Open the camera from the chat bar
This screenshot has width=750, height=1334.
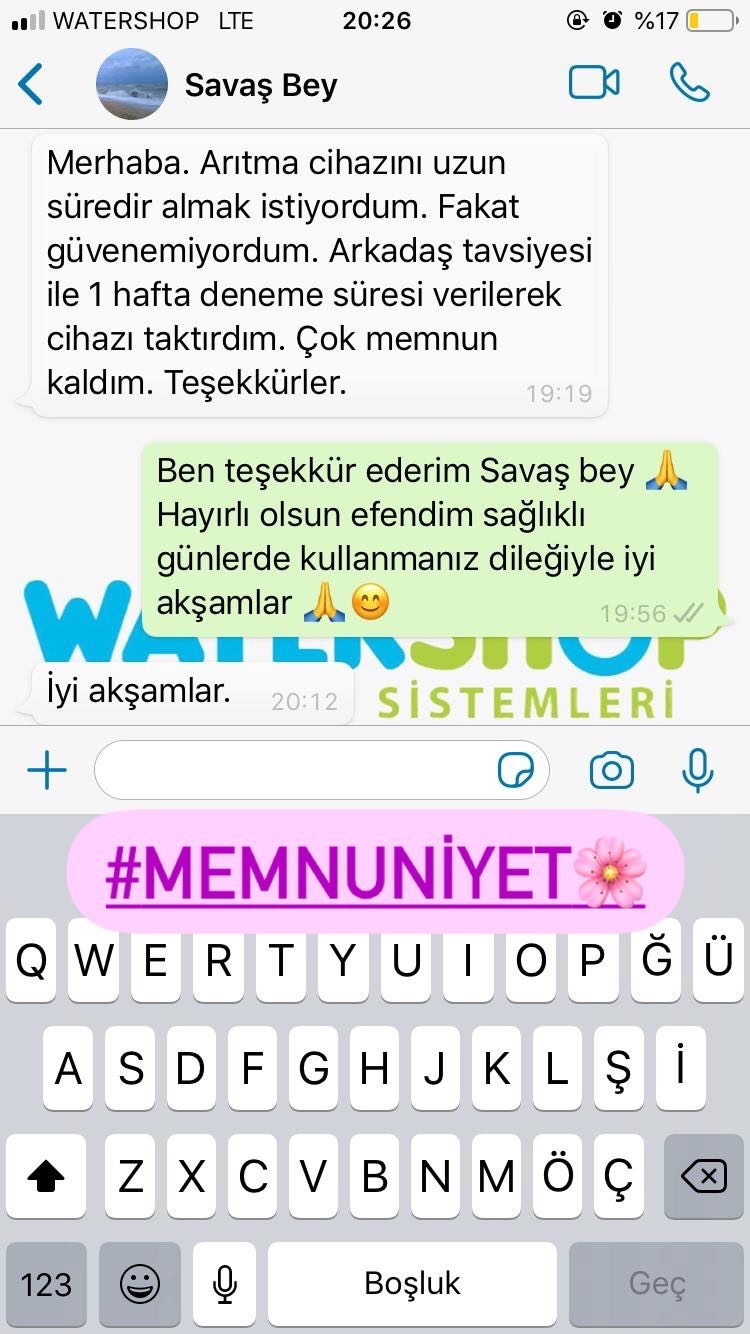point(611,770)
